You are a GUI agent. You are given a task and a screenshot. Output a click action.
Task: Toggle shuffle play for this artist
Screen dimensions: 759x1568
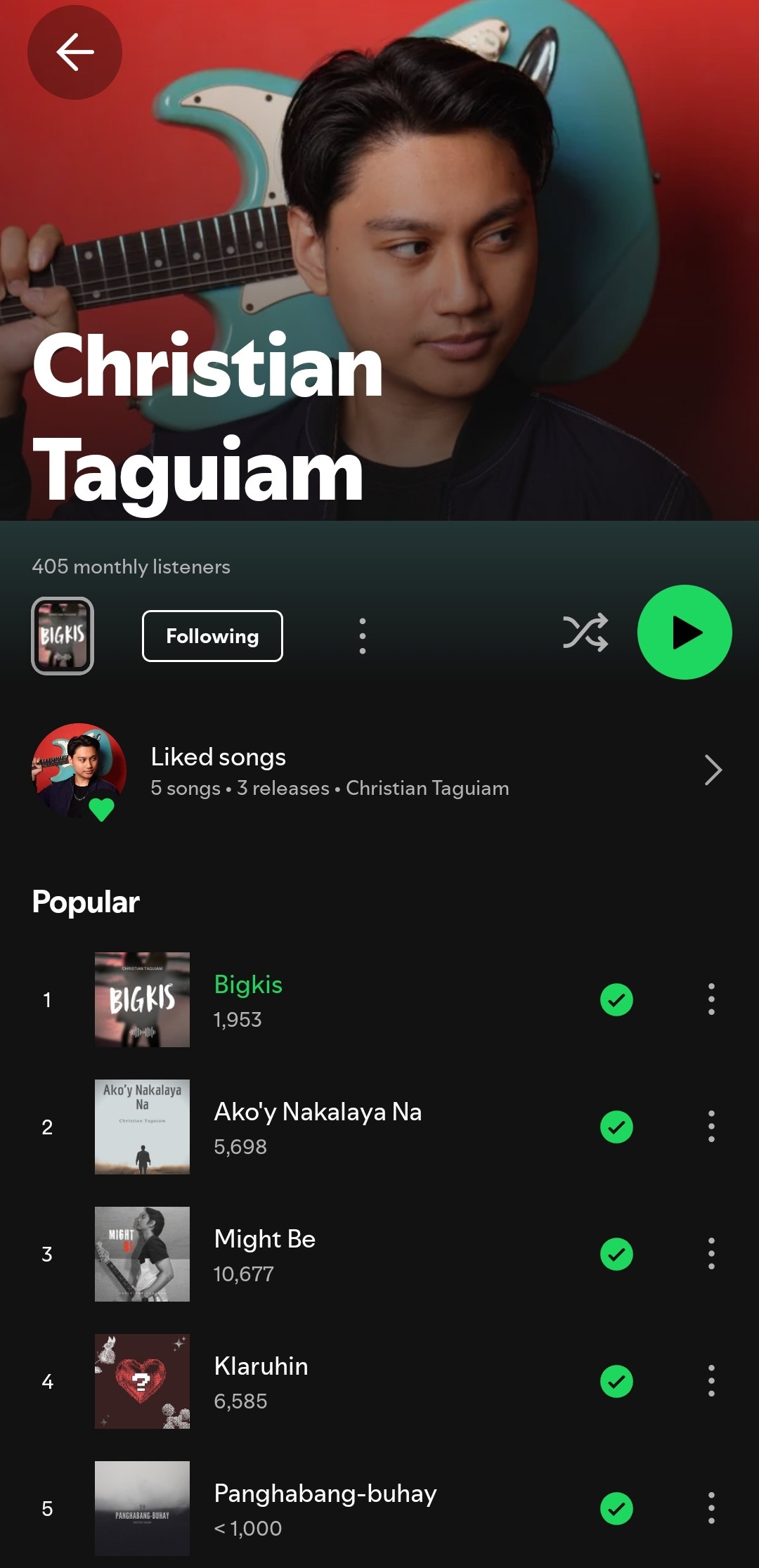click(x=585, y=633)
